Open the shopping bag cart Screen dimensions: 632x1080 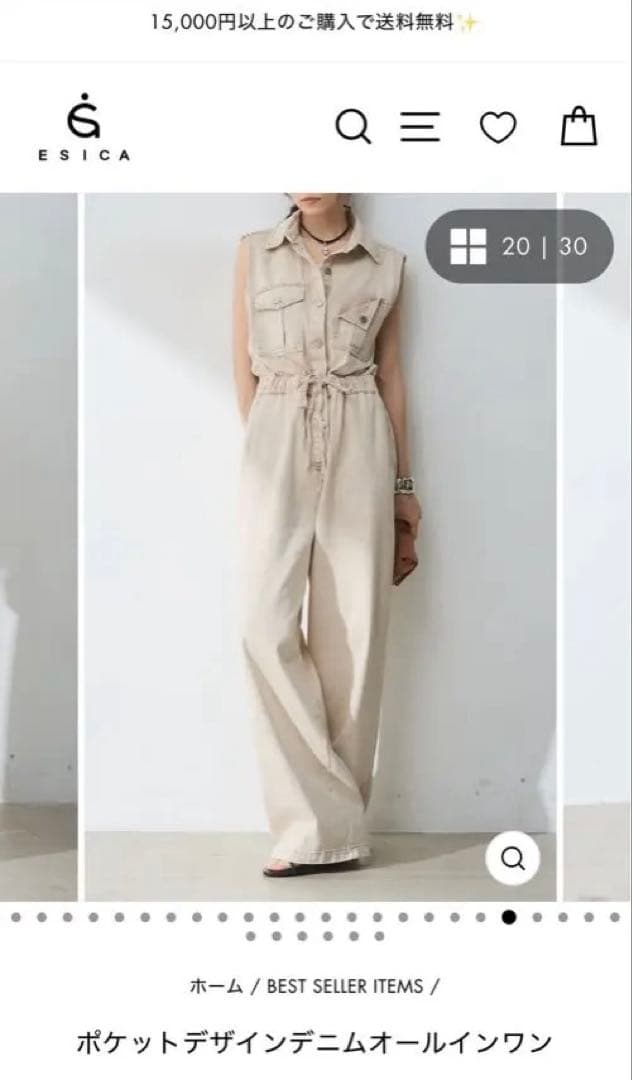click(x=578, y=127)
